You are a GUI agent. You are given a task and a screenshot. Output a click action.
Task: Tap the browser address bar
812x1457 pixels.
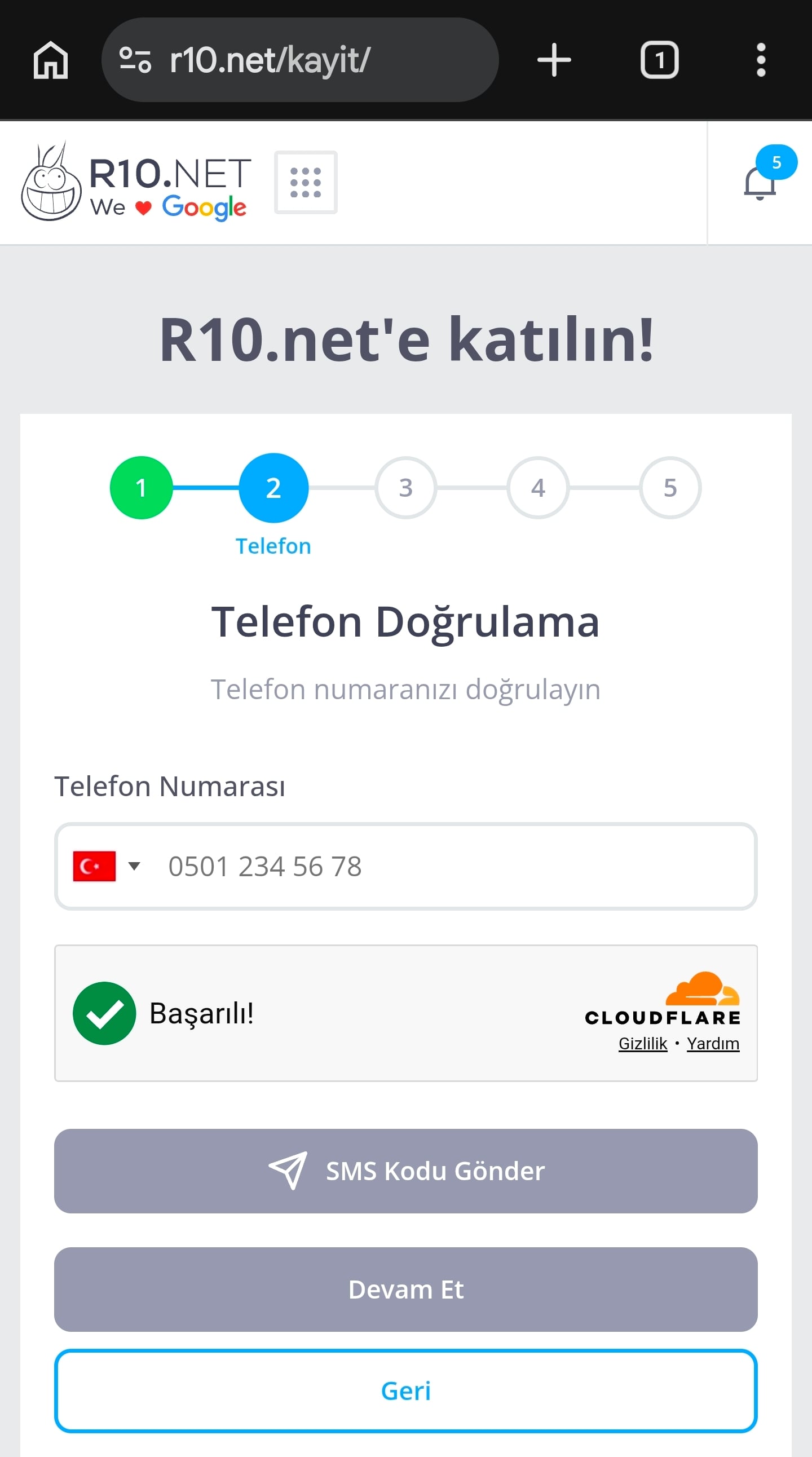(299, 60)
